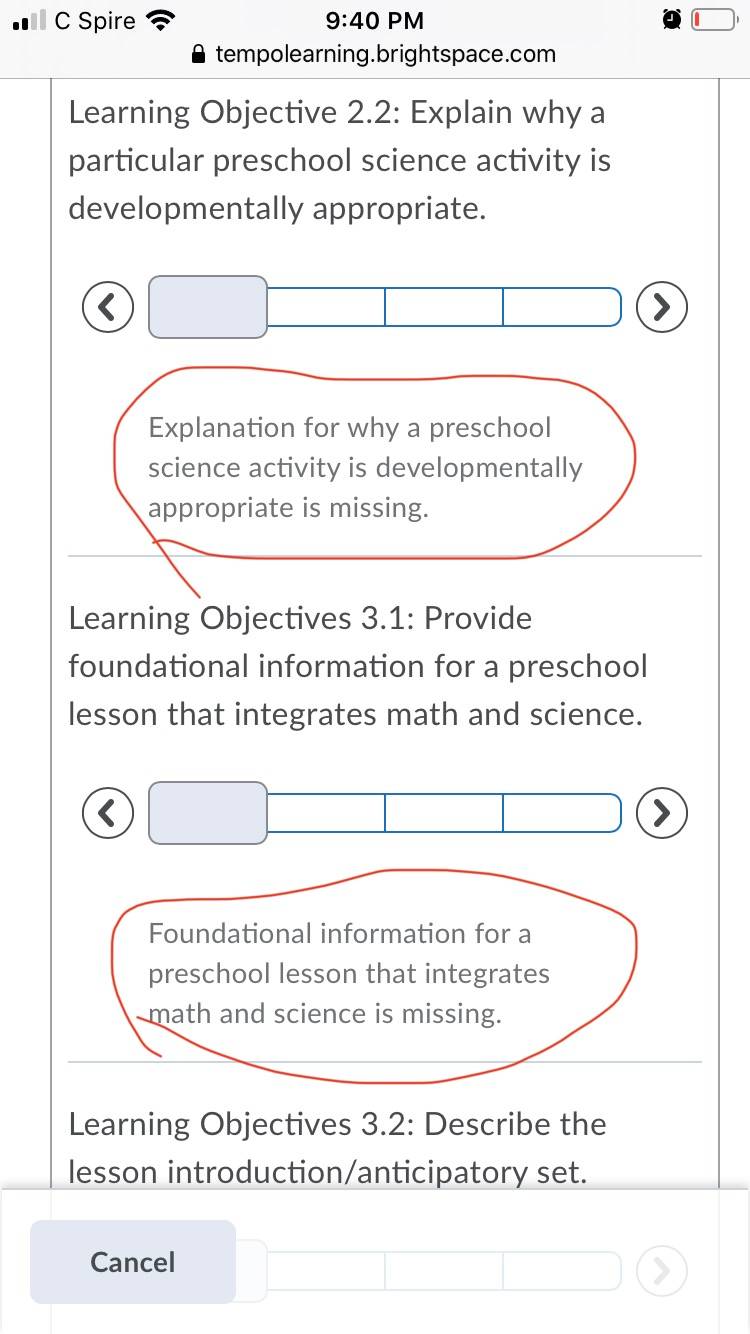The width and height of the screenshot is (750, 1334).
Task: Cancel the rubric view
Action: (x=133, y=1262)
